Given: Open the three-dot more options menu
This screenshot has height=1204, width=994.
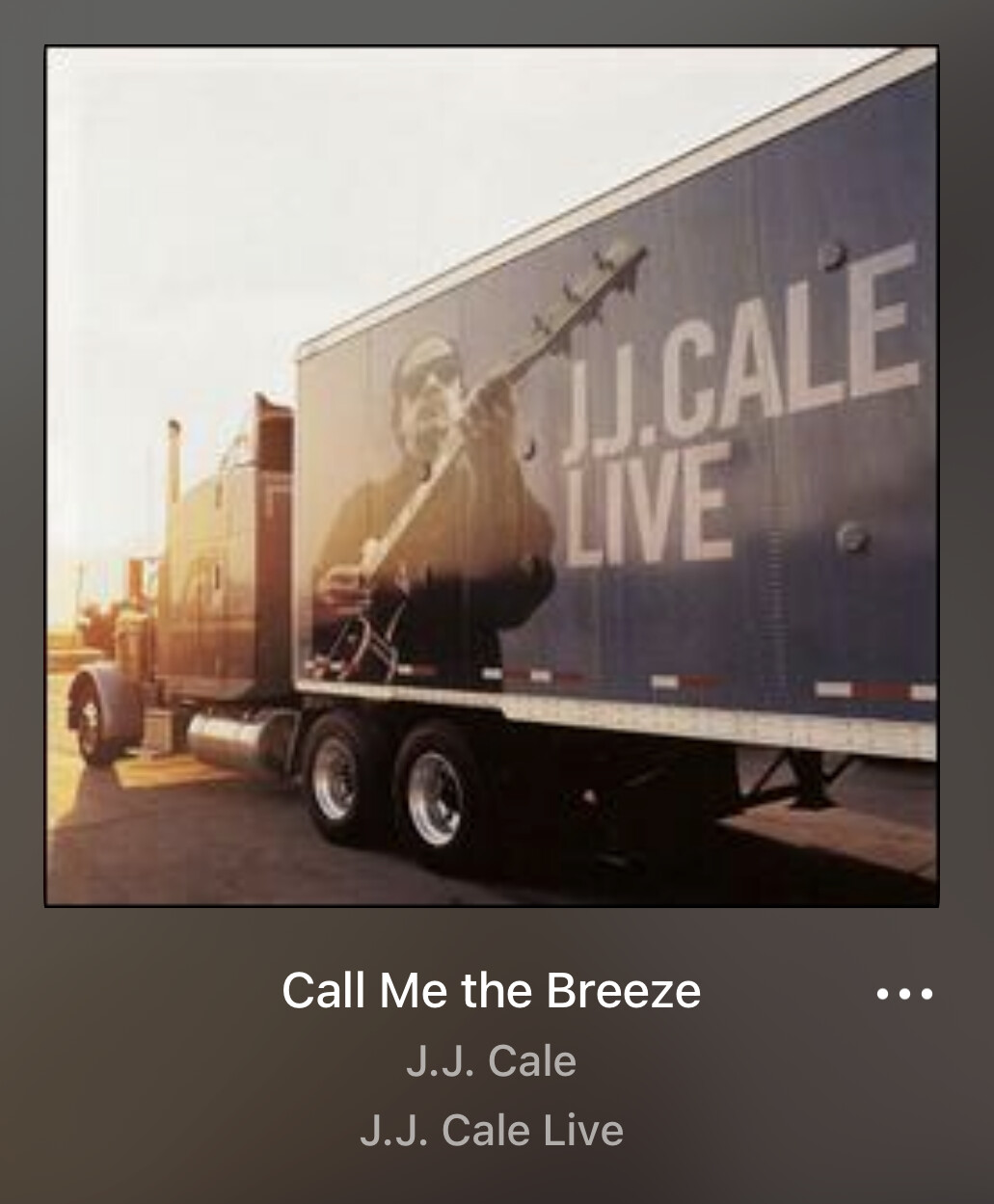Looking at the screenshot, I should 903,993.
